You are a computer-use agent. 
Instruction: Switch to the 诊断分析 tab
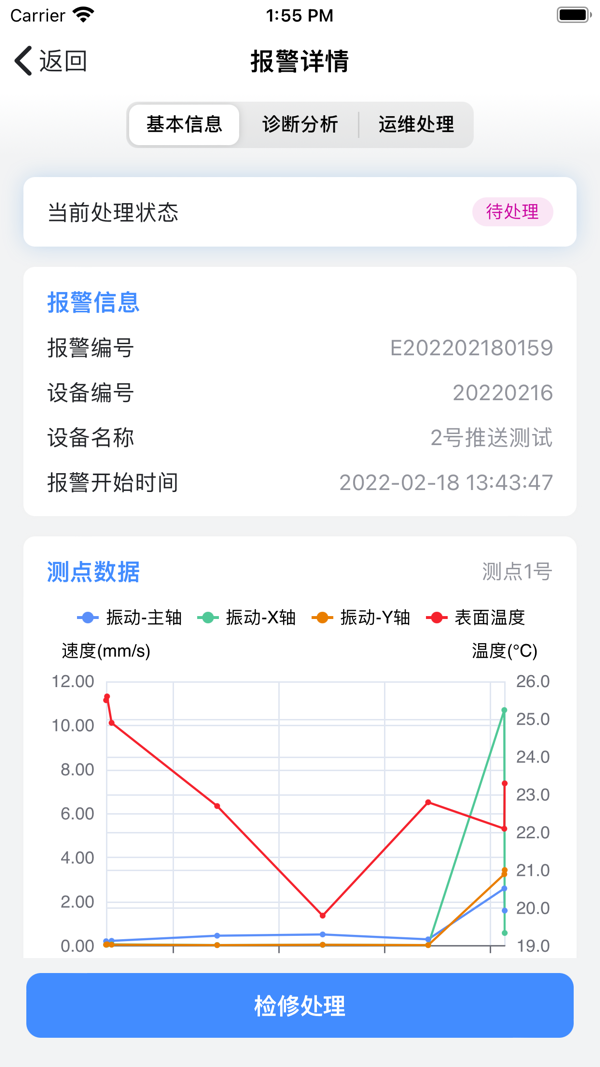pyautogui.click(x=300, y=125)
